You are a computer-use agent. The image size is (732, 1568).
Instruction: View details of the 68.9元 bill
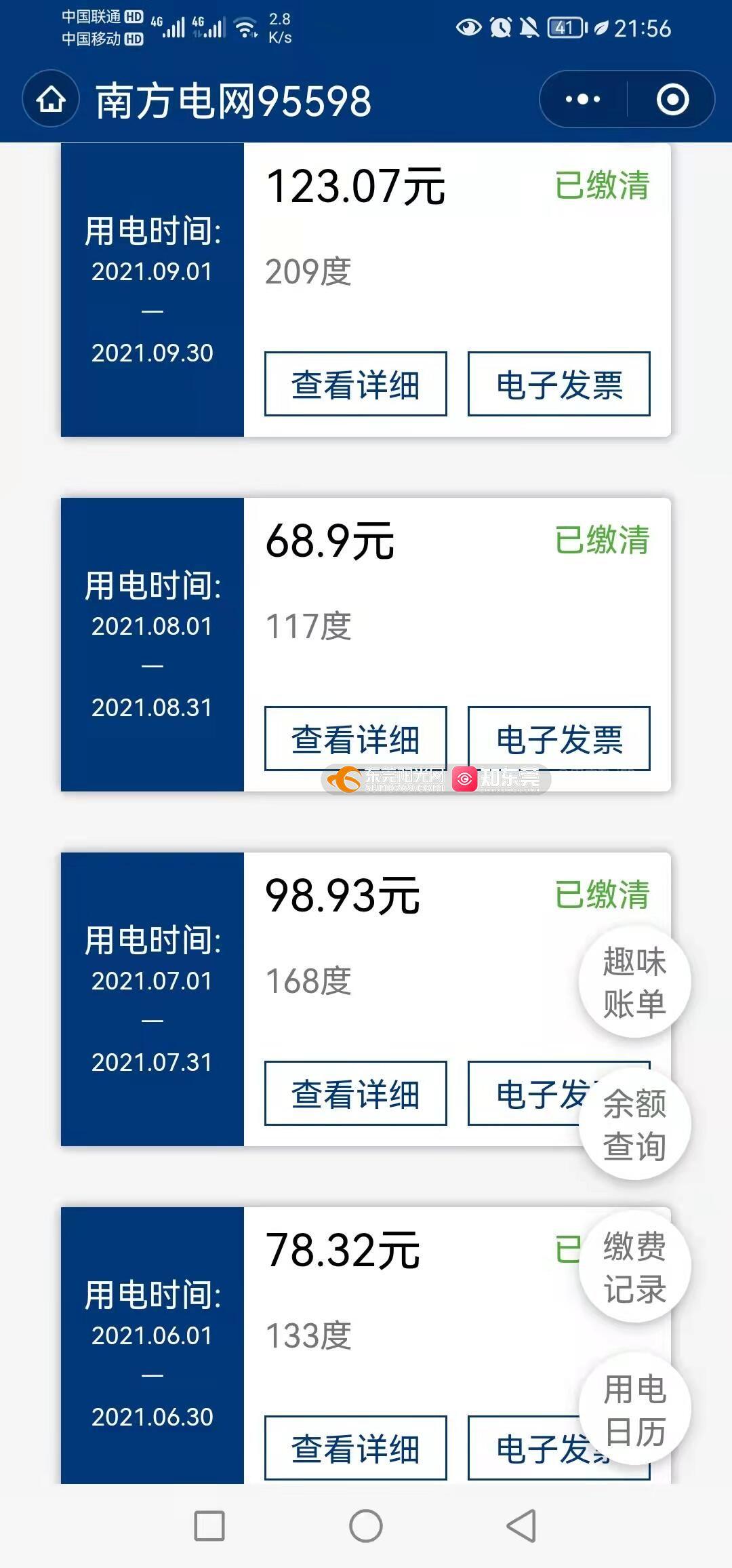[x=355, y=739]
